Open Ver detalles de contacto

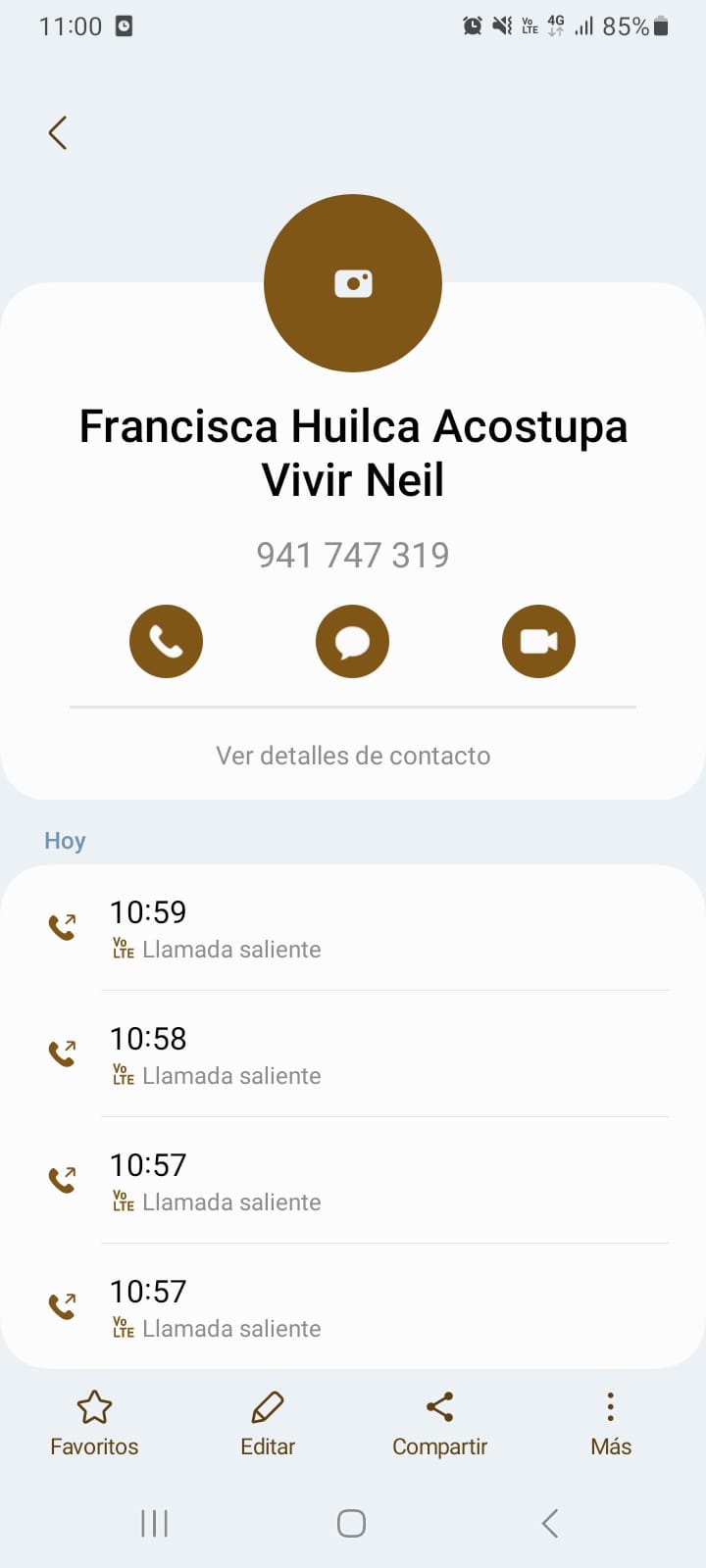[353, 756]
